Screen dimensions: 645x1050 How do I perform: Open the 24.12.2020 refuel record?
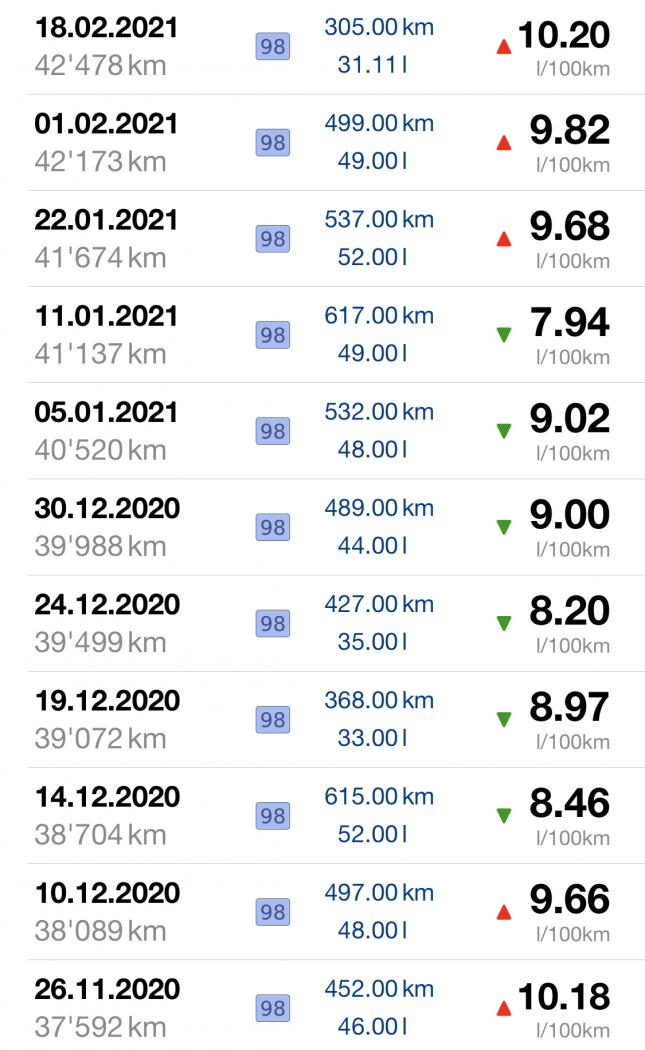[322, 623]
